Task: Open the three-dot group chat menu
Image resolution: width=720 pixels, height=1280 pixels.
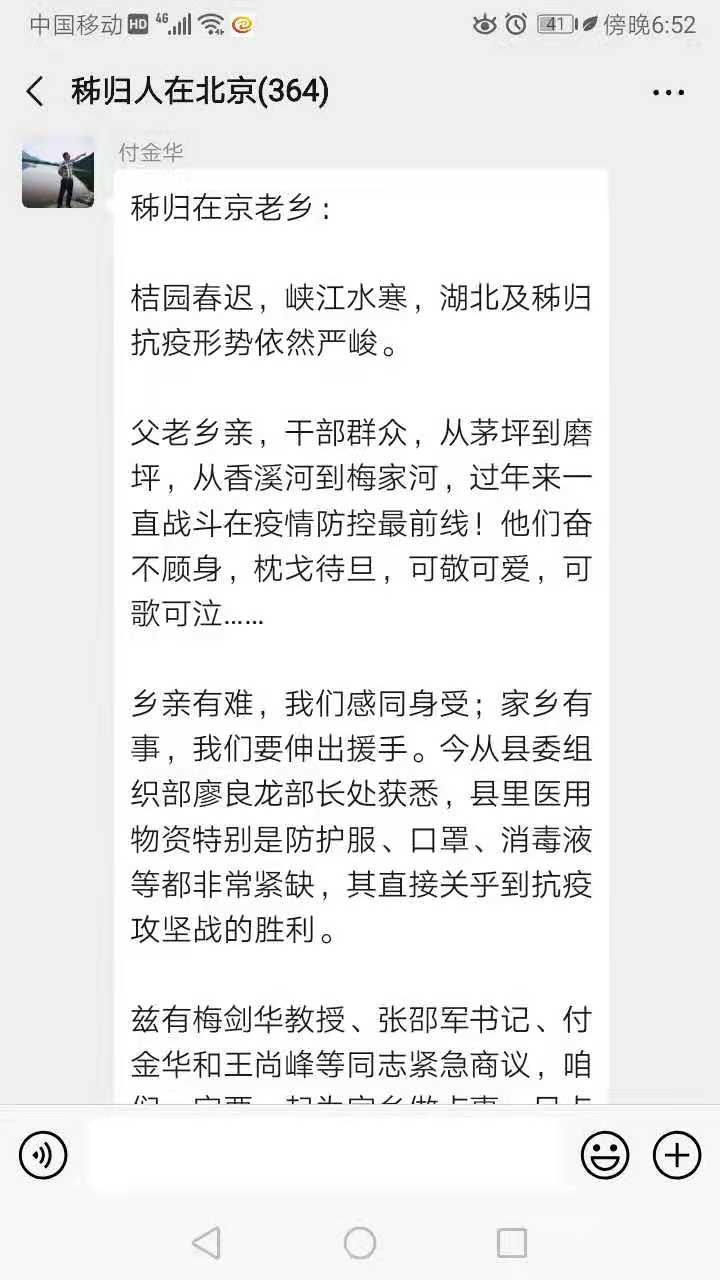Action: (x=668, y=93)
